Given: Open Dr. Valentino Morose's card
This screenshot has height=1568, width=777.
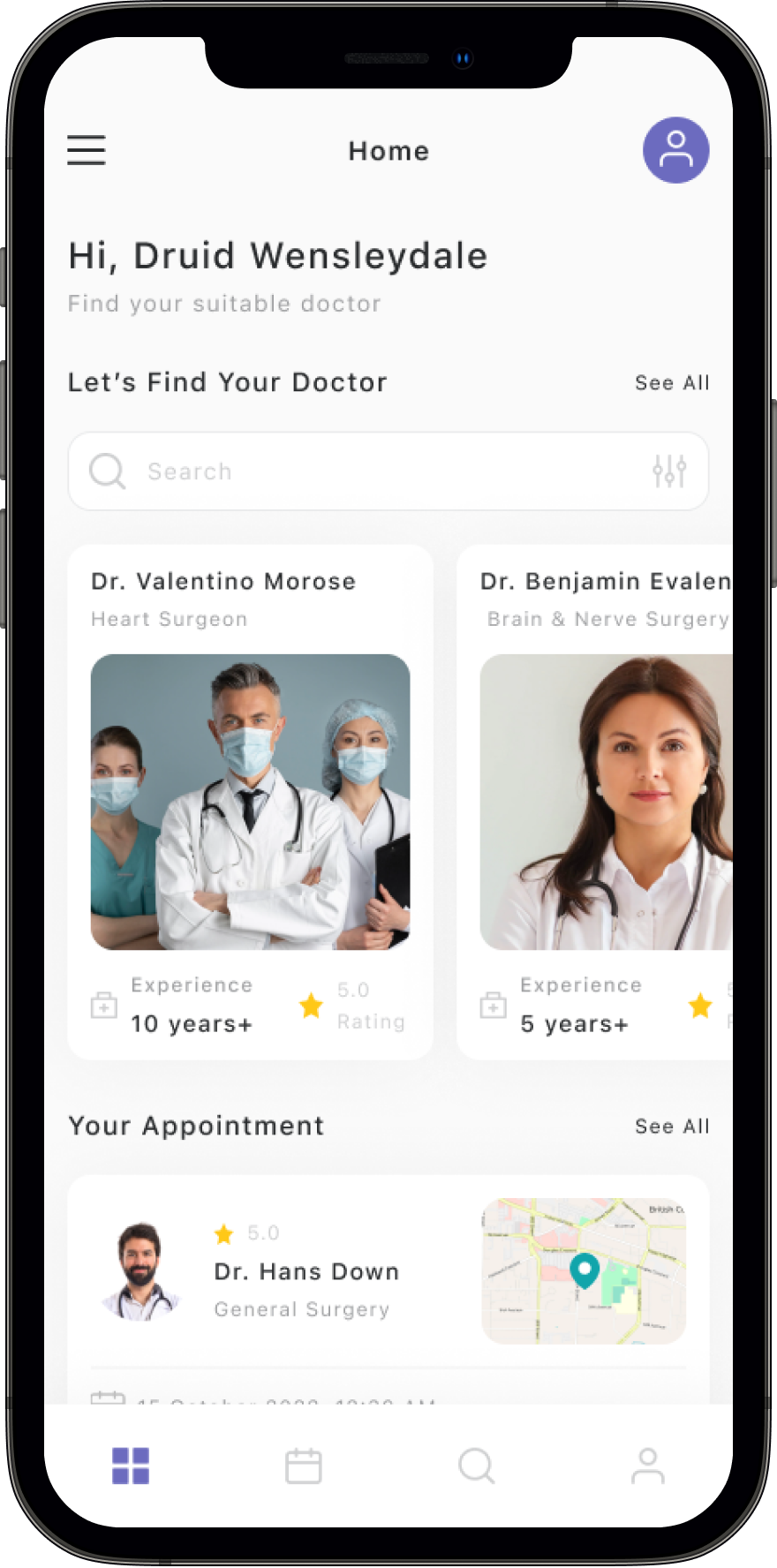Looking at the screenshot, I should click(x=250, y=801).
